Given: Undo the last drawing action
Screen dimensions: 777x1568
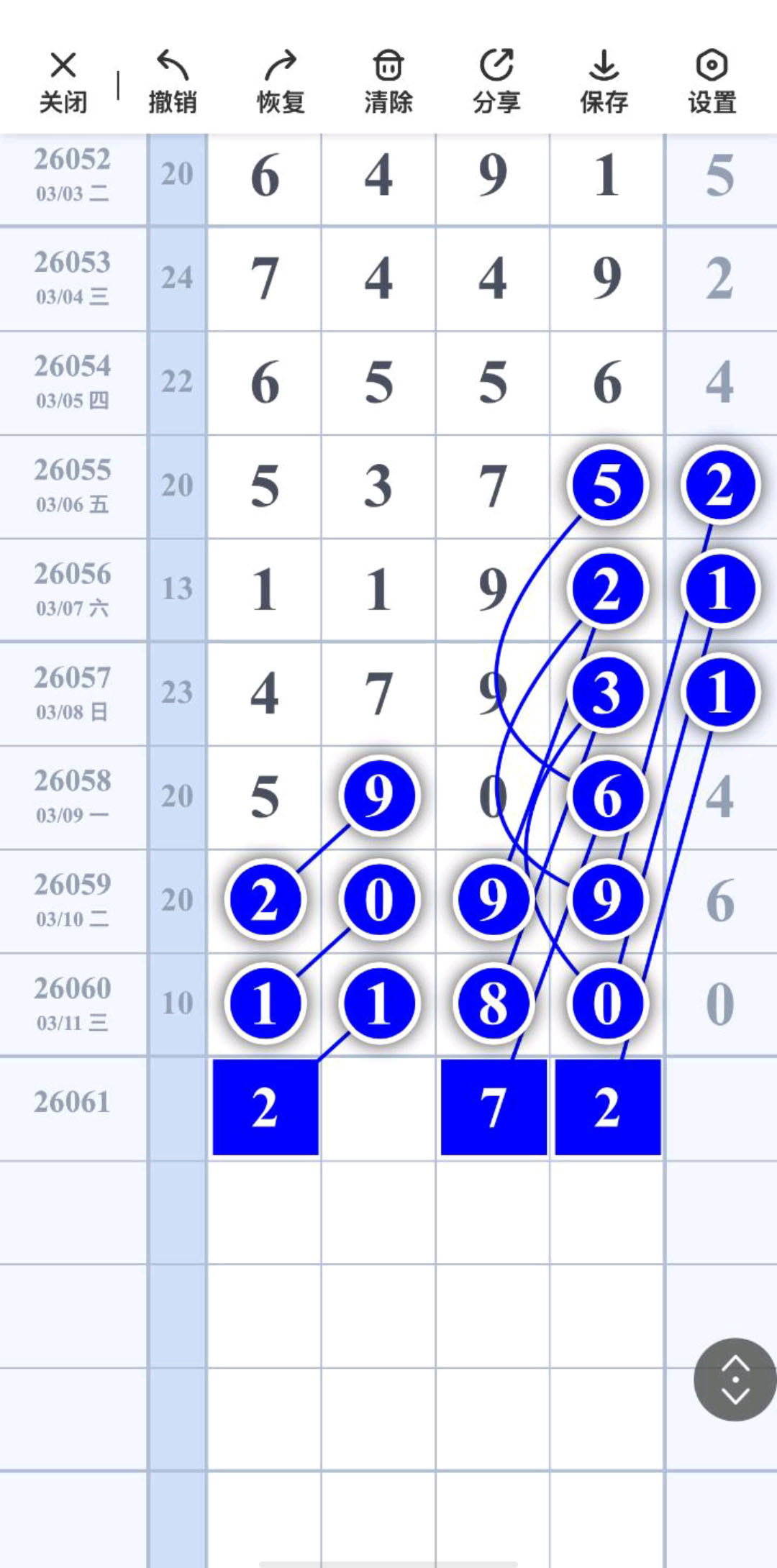Looking at the screenshot, I should click(x=172, y=81).
